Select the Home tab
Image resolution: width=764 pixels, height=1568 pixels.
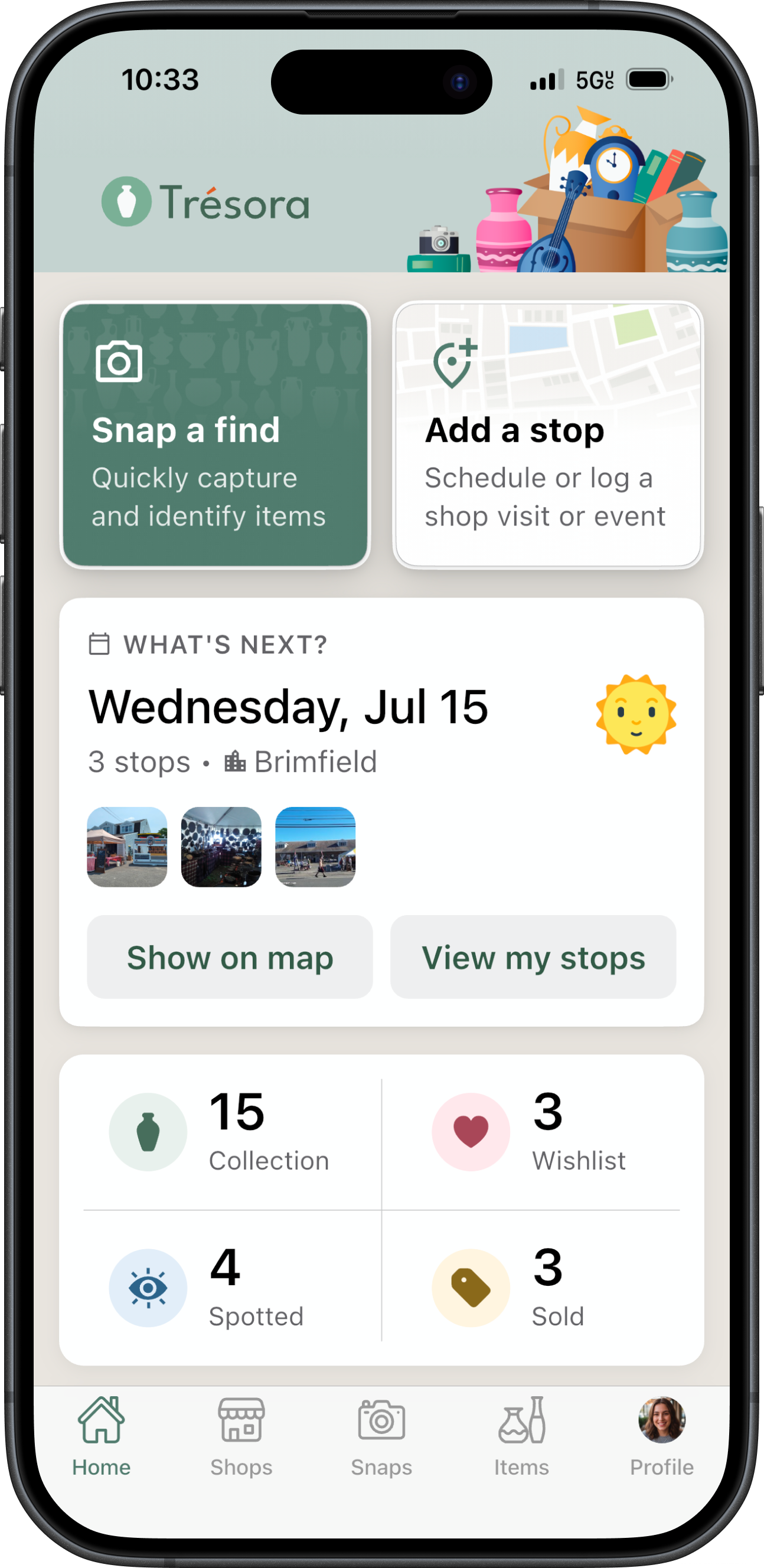[x=101, y=1436]
